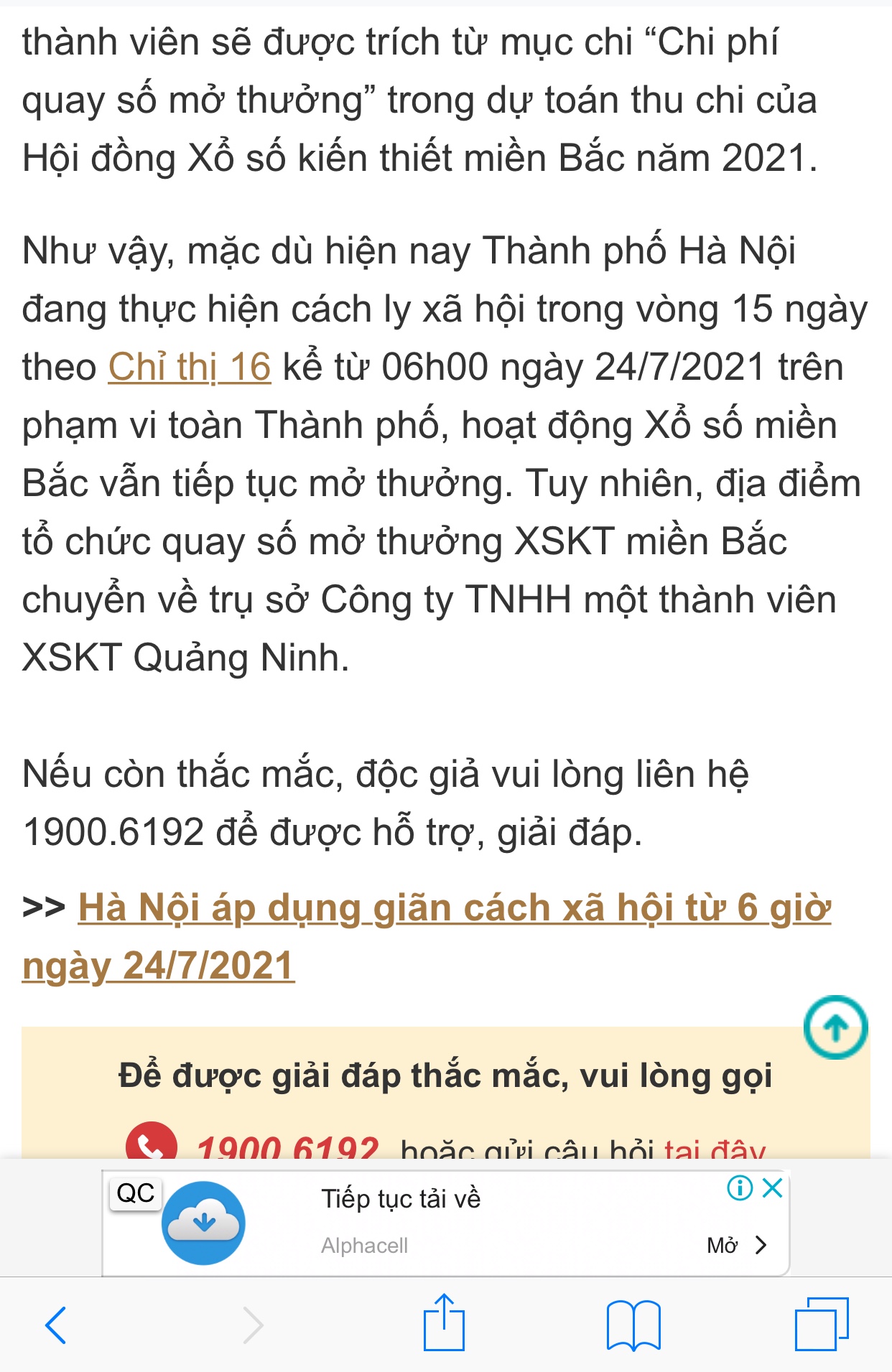Open the Alphacell ad with Mở

tap(736, 1245)
